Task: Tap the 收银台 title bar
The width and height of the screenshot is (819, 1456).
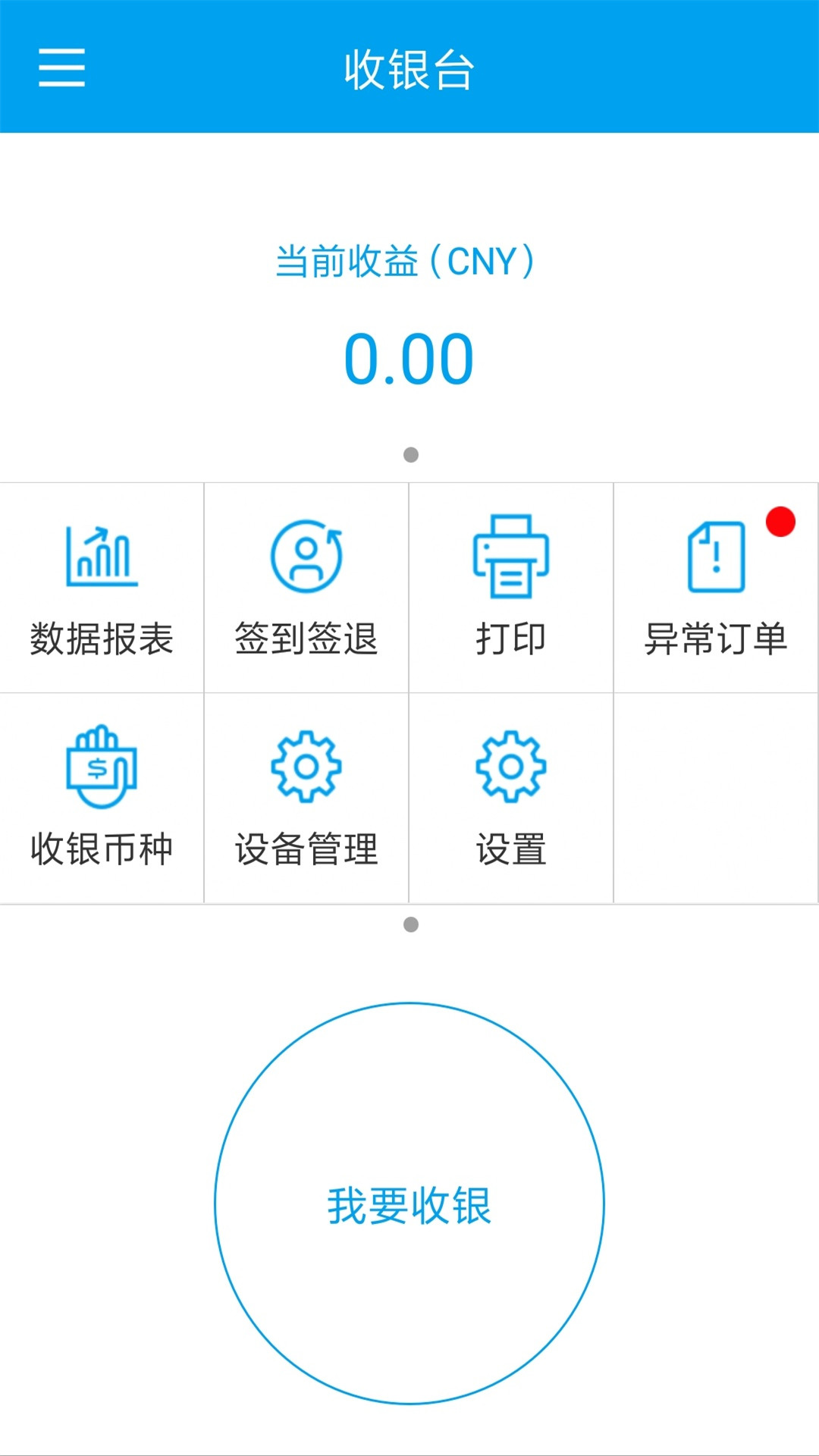Action: coord(409,68)
